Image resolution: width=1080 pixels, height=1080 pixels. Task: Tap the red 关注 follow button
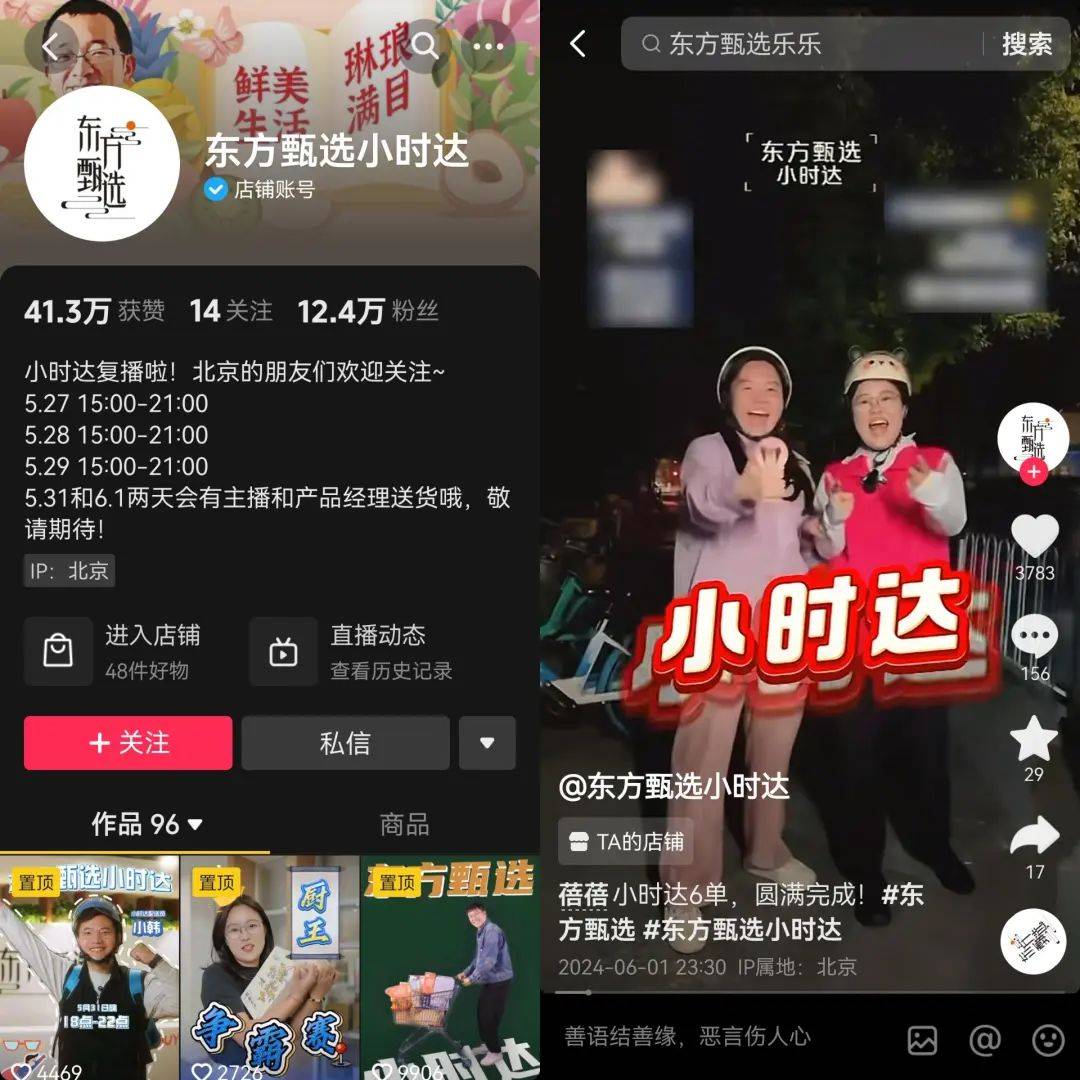coord(128,743)
